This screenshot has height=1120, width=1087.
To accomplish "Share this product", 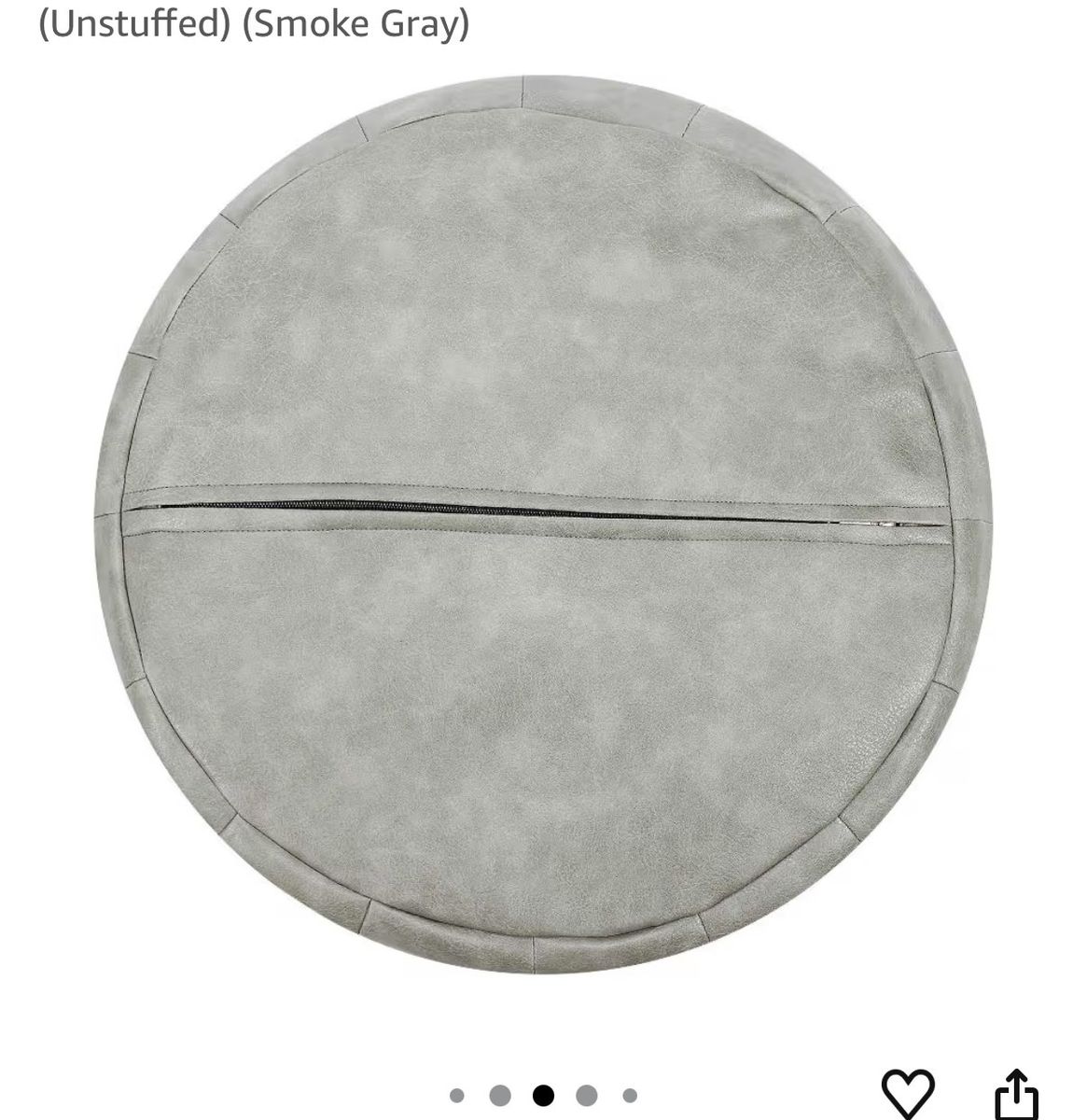I will pyautogui.click(x=1016, y=1093).
